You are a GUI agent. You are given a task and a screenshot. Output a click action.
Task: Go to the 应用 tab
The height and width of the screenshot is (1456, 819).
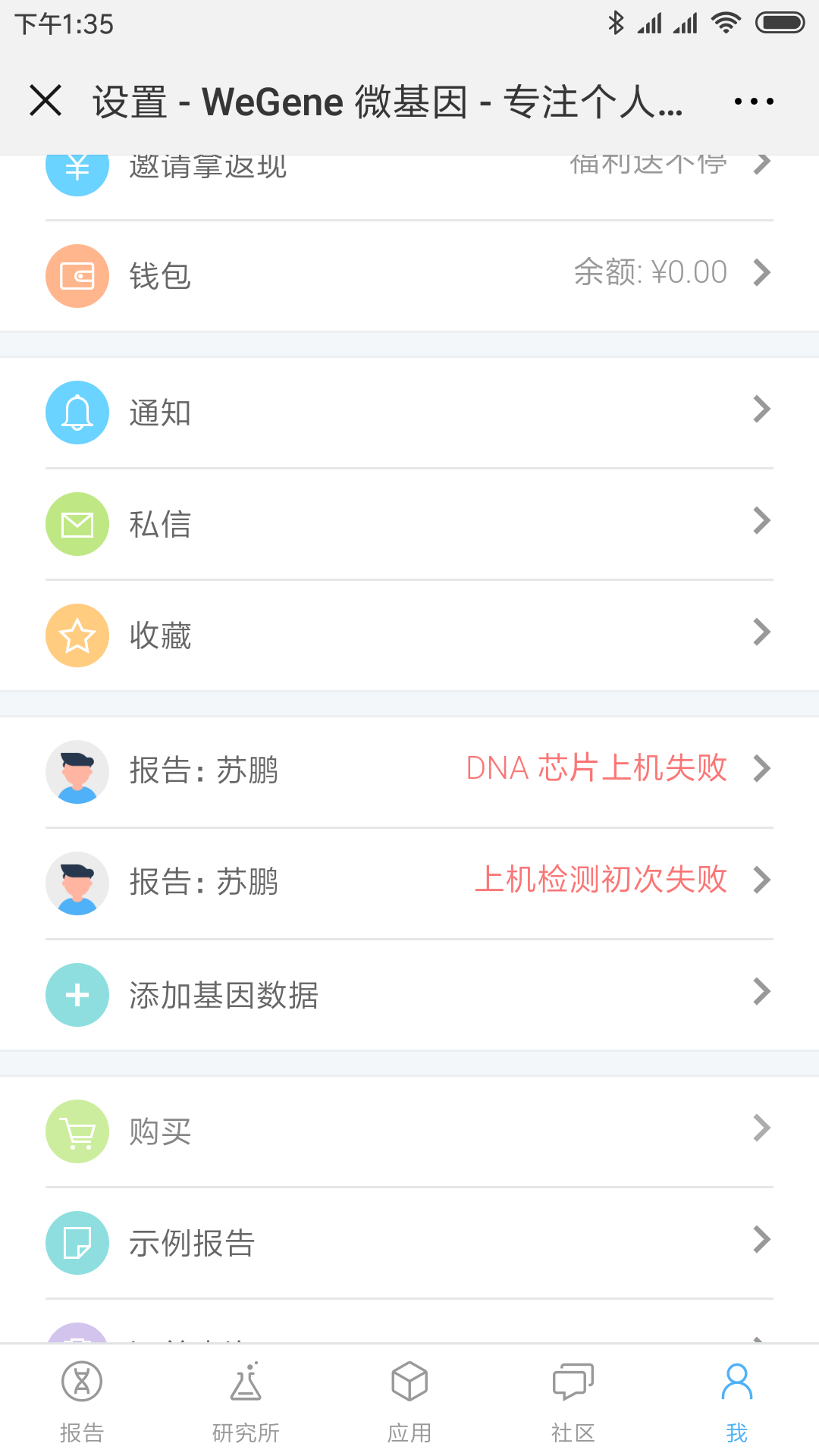pyautogui.click(x=409, y=1401)
